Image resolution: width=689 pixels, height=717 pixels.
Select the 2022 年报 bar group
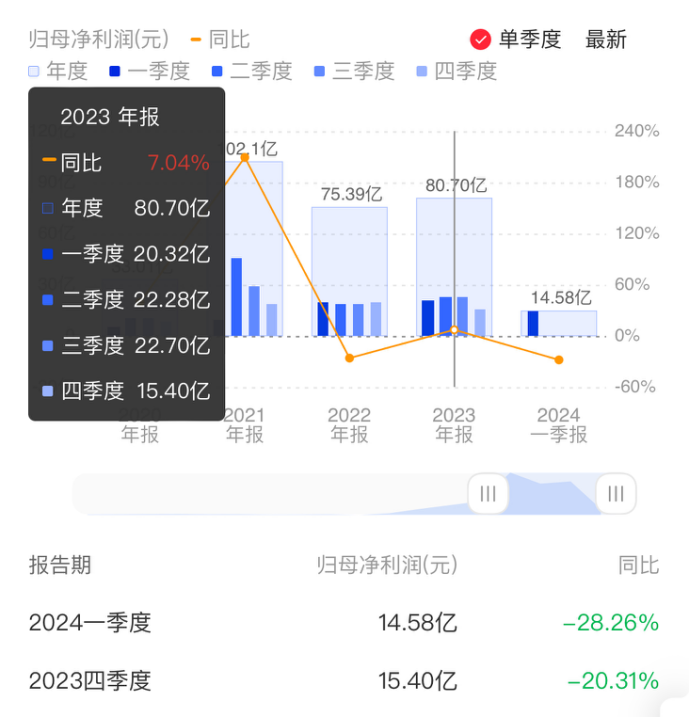point(349,272)
